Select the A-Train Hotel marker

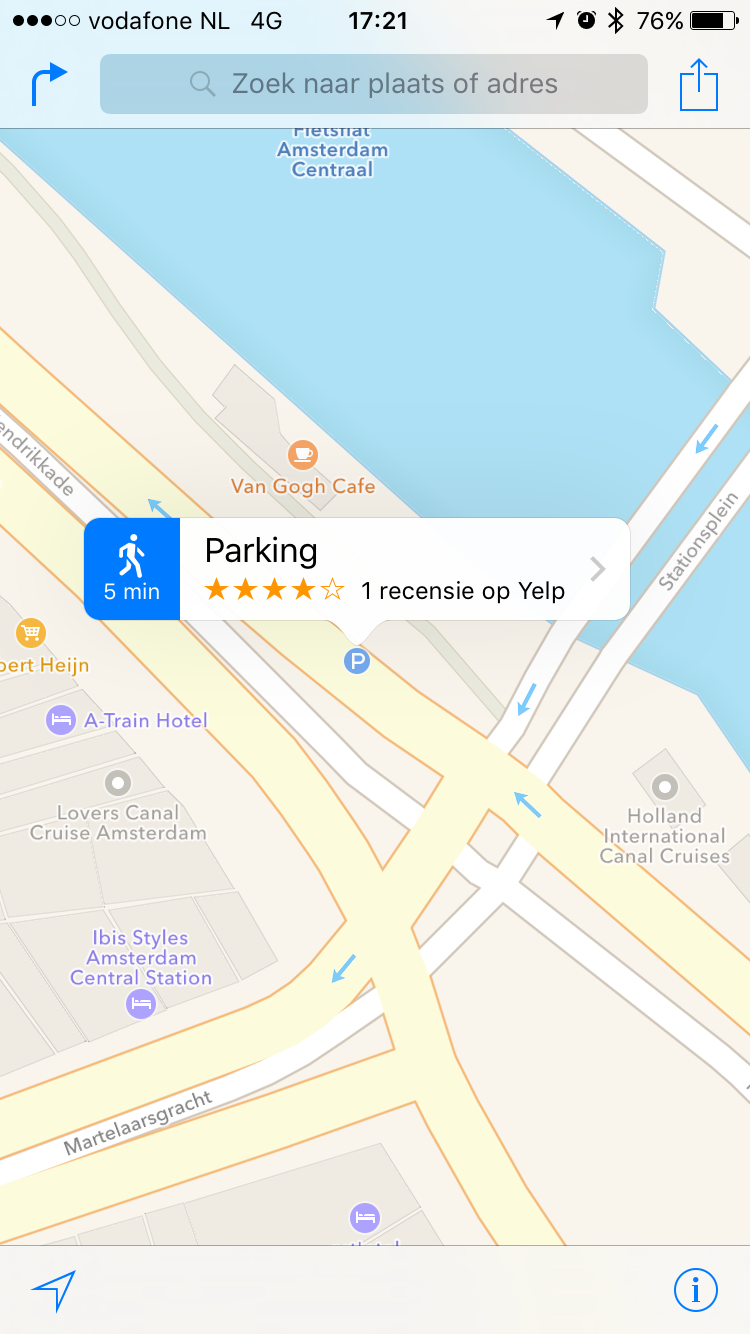pos(61,720)
